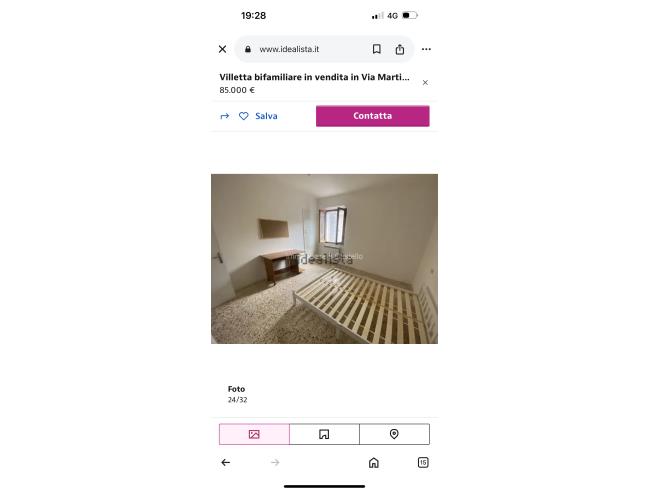
Task: Save listing with Salva
Action: (258, 116)
